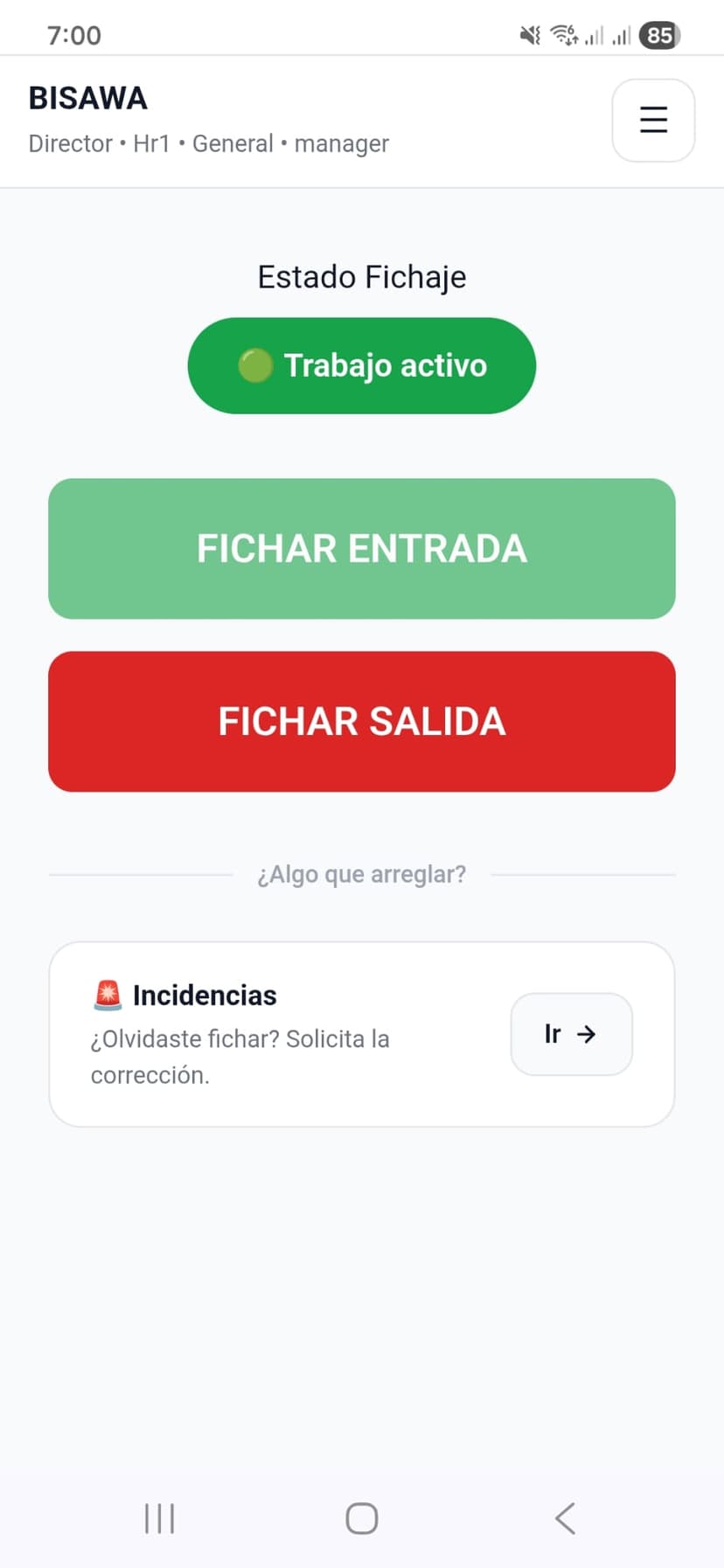Tap the battery level indicator showing 85
The height and width of the screenshot is (1568, 724).
pos(660,35)
